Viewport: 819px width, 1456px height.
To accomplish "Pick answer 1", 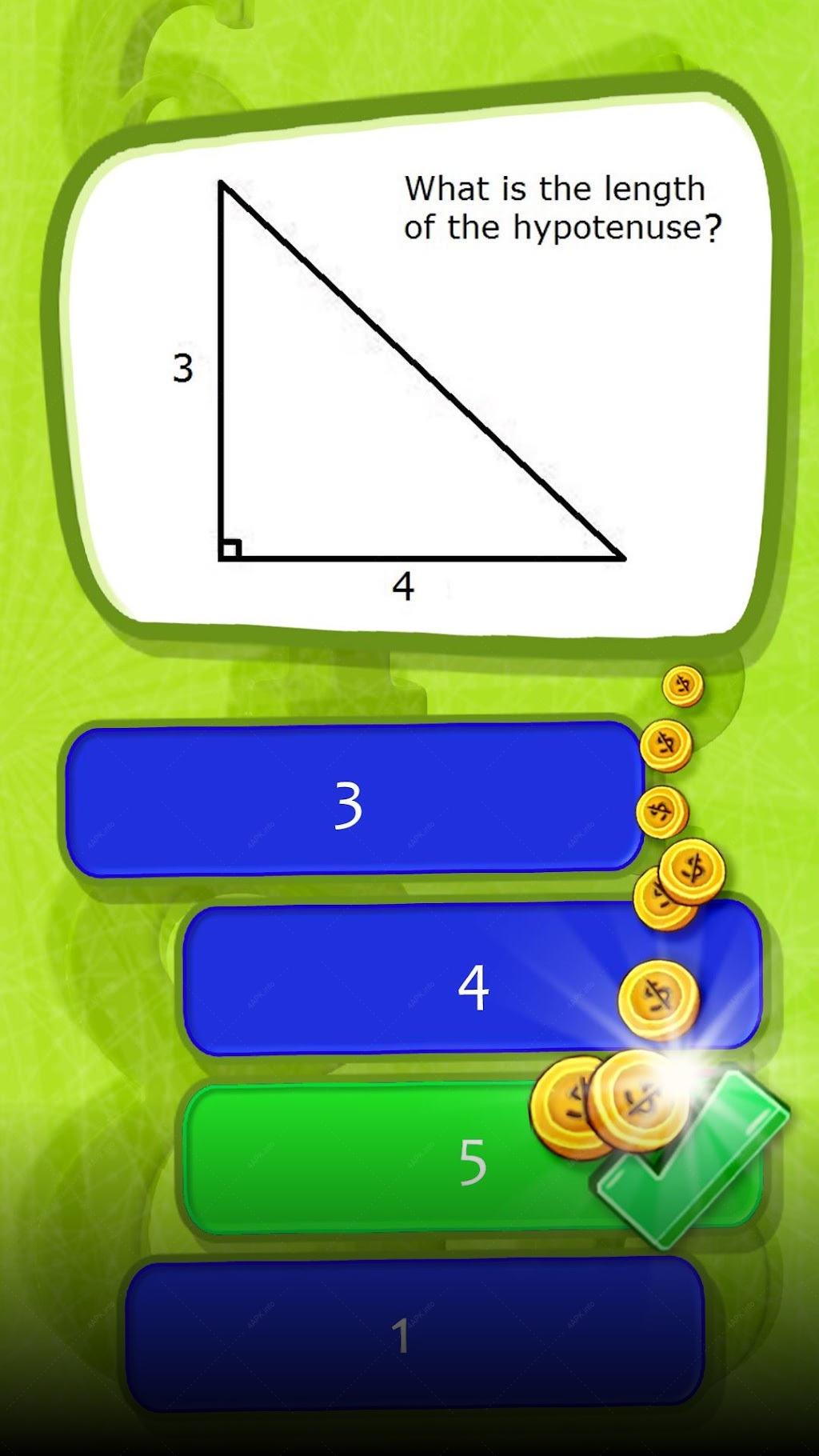I will pos(414,1334).
